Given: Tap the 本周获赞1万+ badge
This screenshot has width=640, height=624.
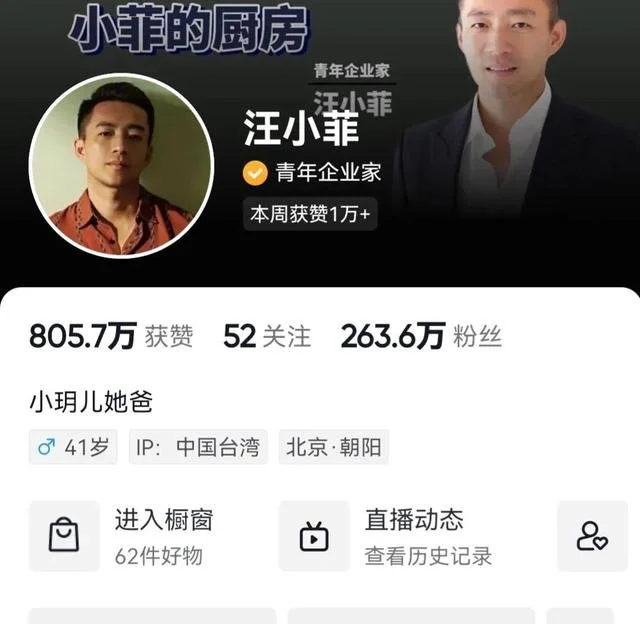Looking at the screenshot, I should [310, 214].
